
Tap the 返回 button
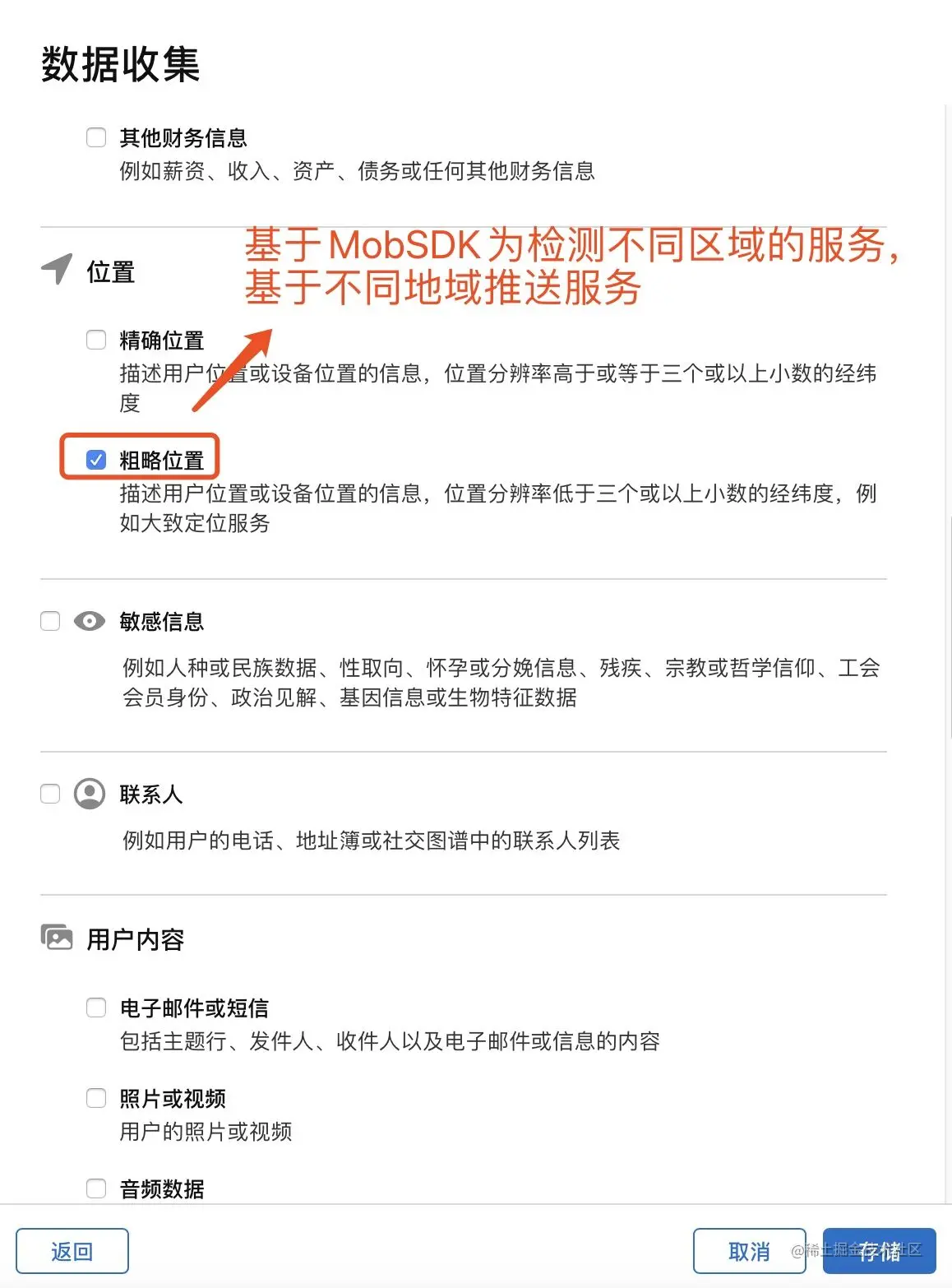tap(72, 1251)
